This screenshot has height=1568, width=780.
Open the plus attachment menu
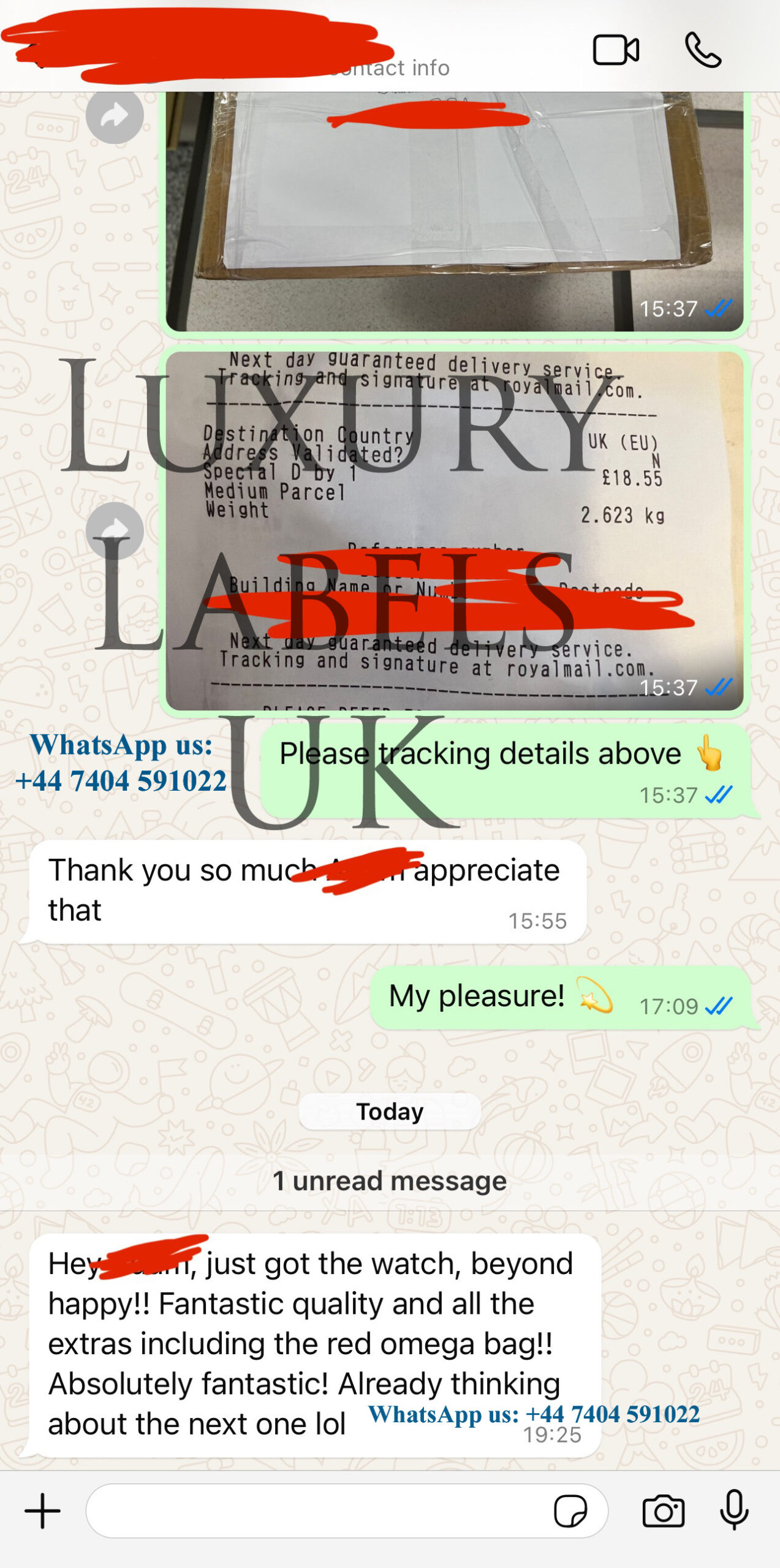point(42,1510)
